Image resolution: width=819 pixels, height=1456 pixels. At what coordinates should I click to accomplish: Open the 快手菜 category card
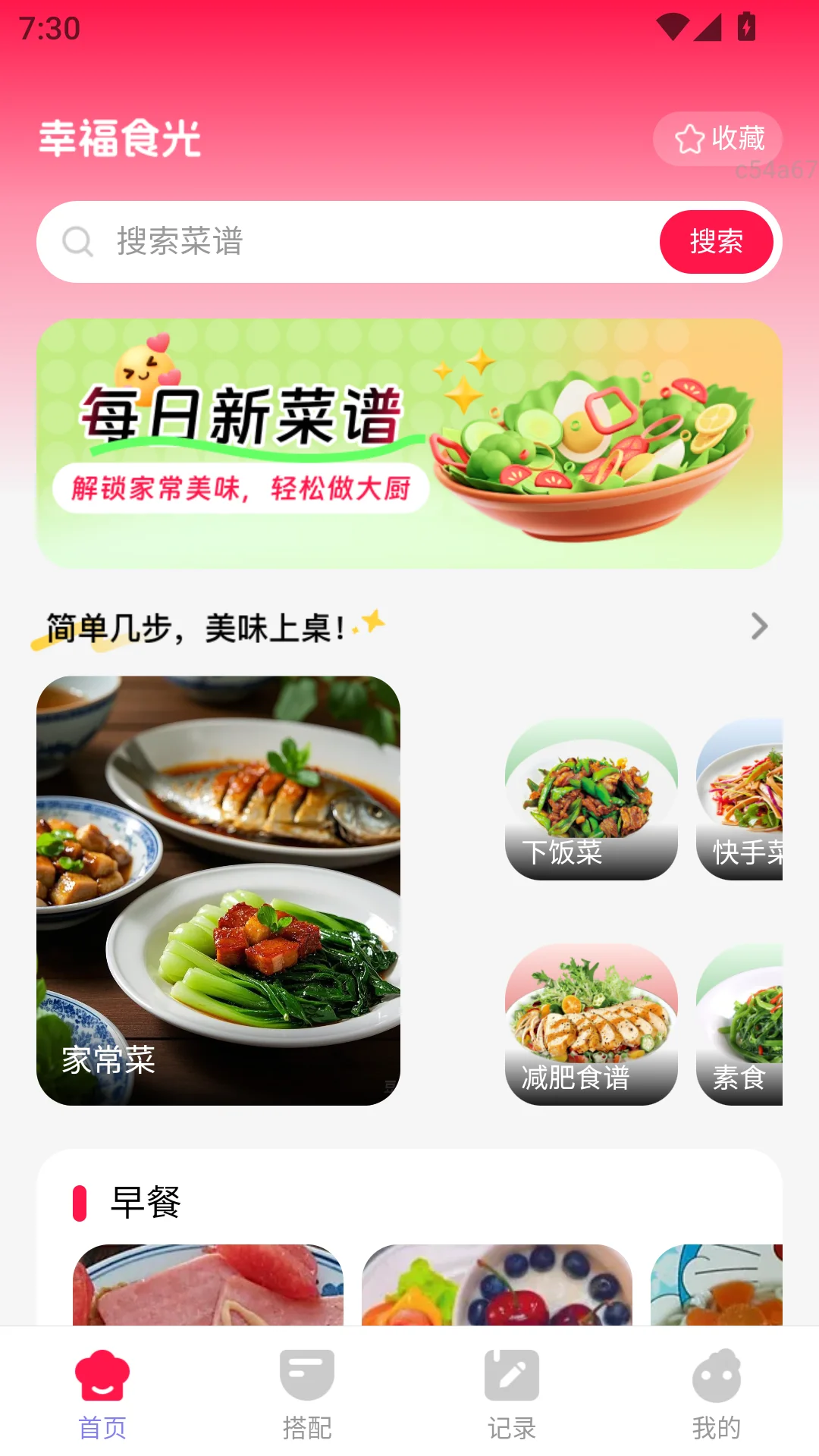point(751,800)
